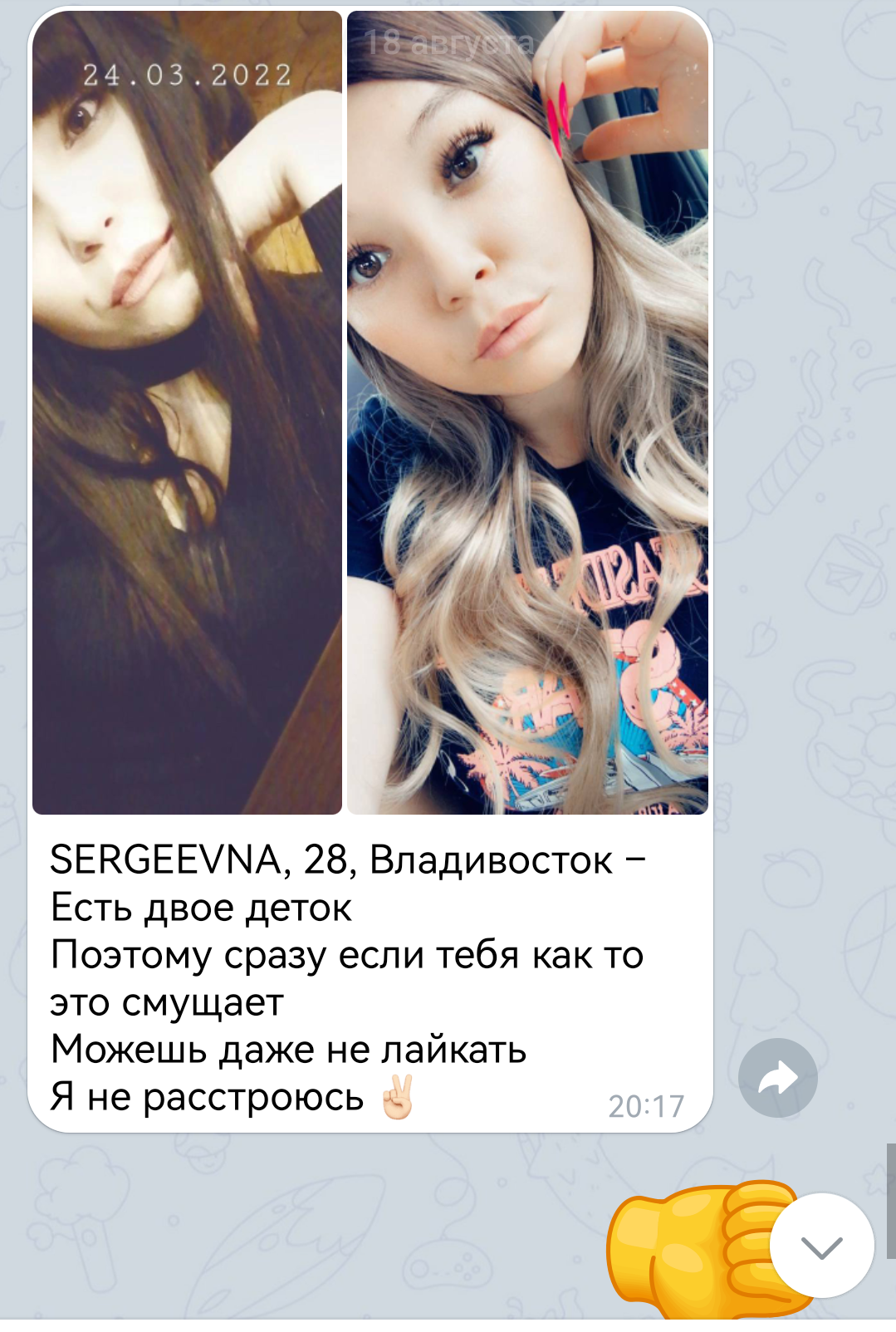896x1332 pixels.
Task: Forward the SERGEEVNA profile message
Action: (x=777, y=1078)
